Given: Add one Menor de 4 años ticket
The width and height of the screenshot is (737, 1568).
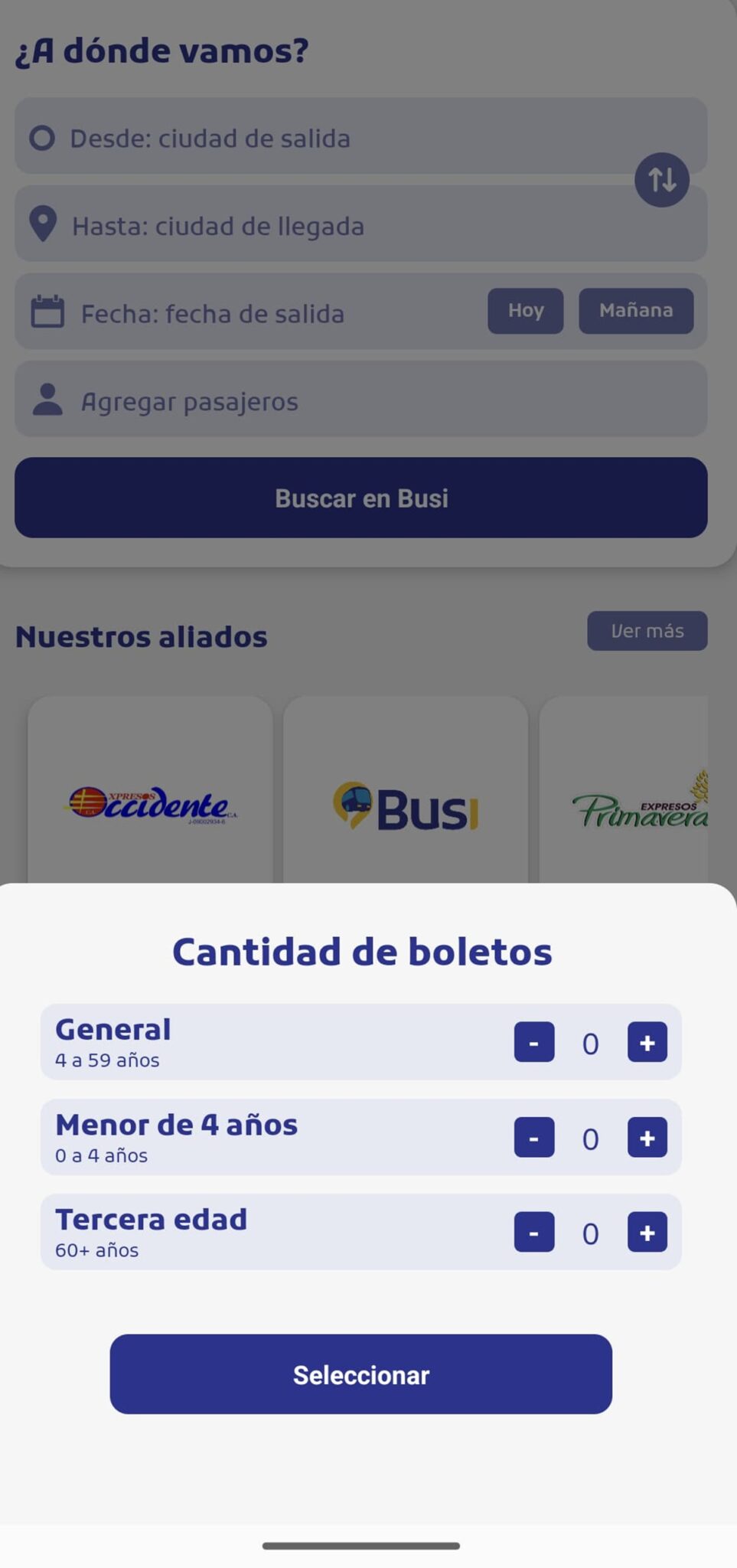Looking at the screenshot, I should point(647,1138).
